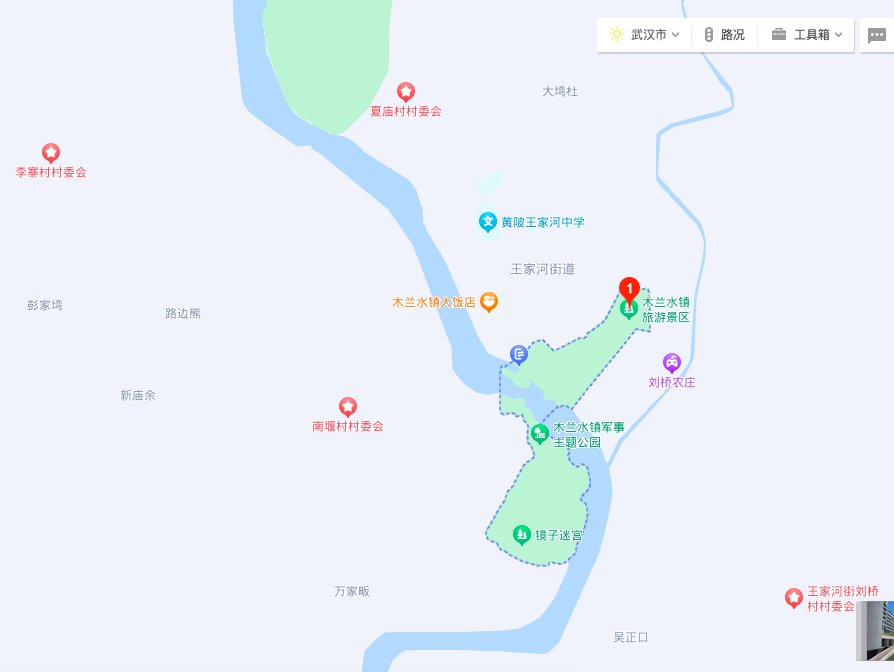Open the street view thumbnail

[875, 631]
